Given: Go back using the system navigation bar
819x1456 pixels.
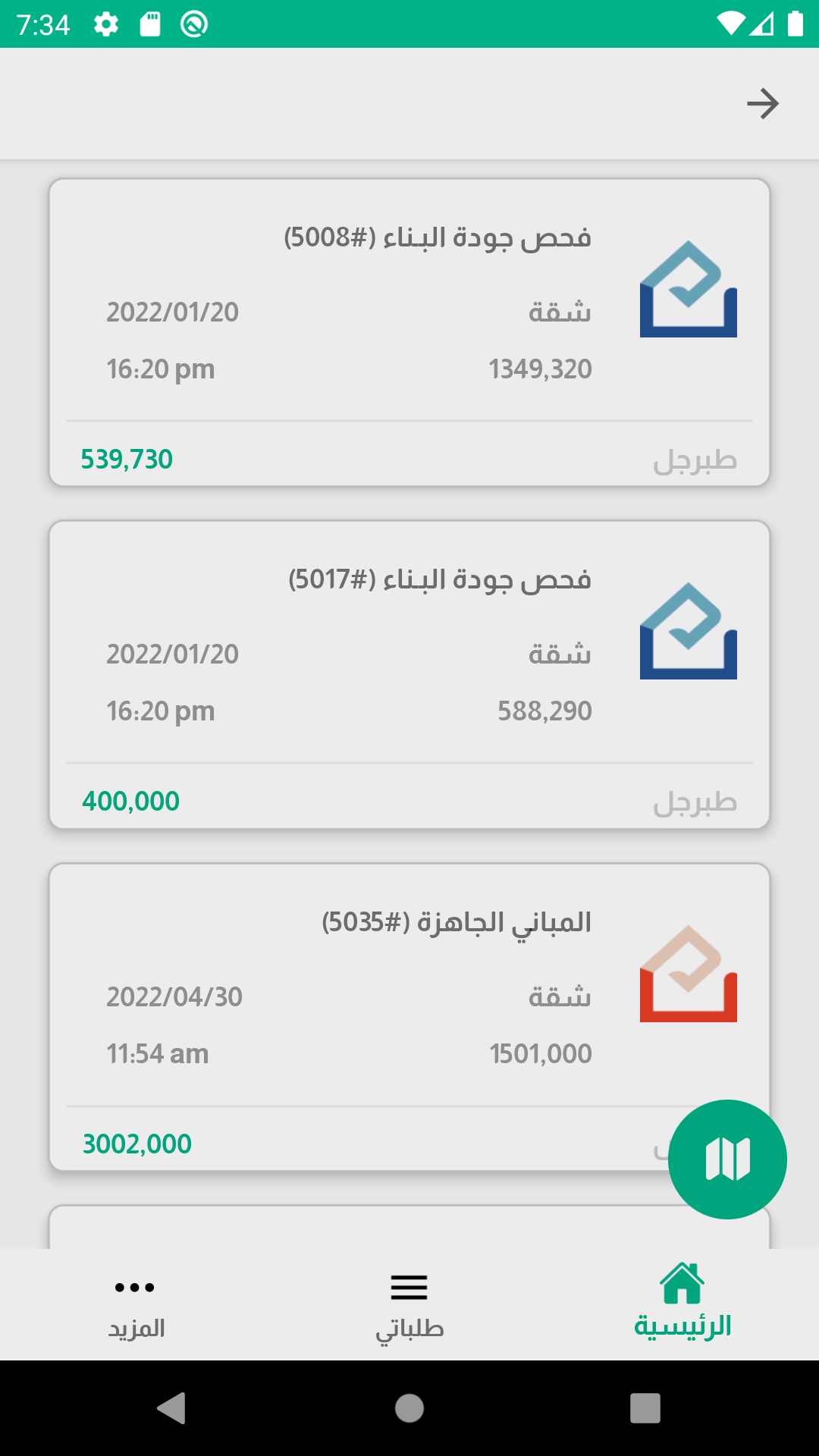Looking at the screenshot, I should coord(172,1408).
